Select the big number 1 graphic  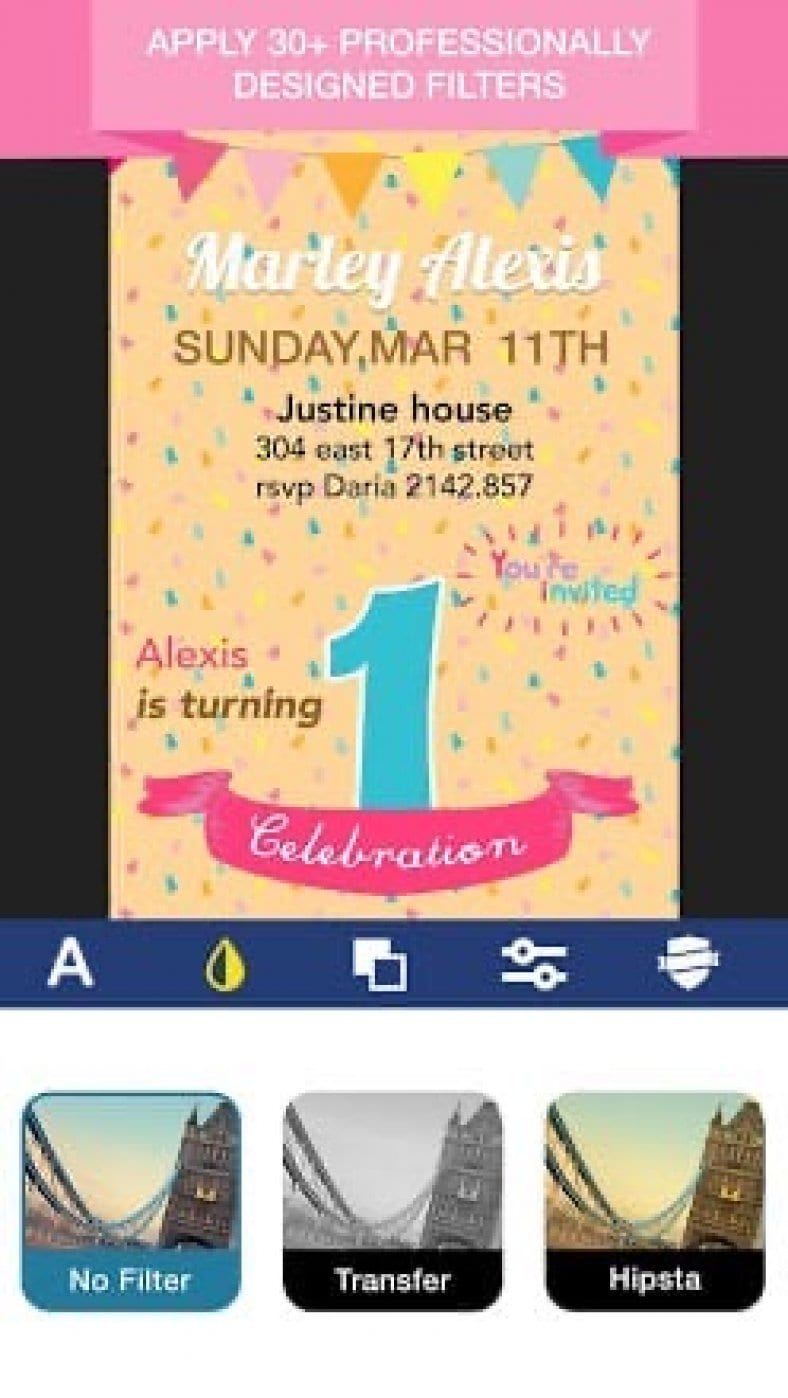[394, 690]
